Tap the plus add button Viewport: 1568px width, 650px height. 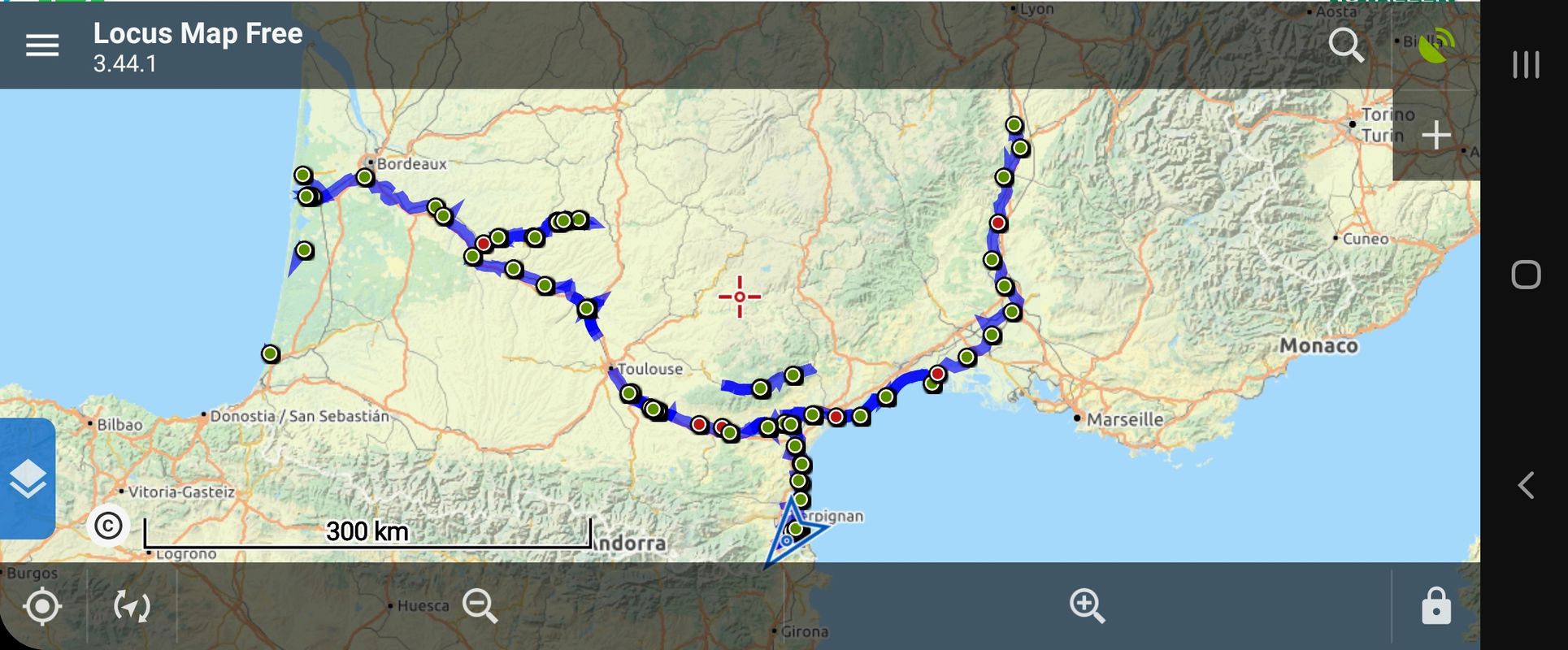pos(1436,135)
